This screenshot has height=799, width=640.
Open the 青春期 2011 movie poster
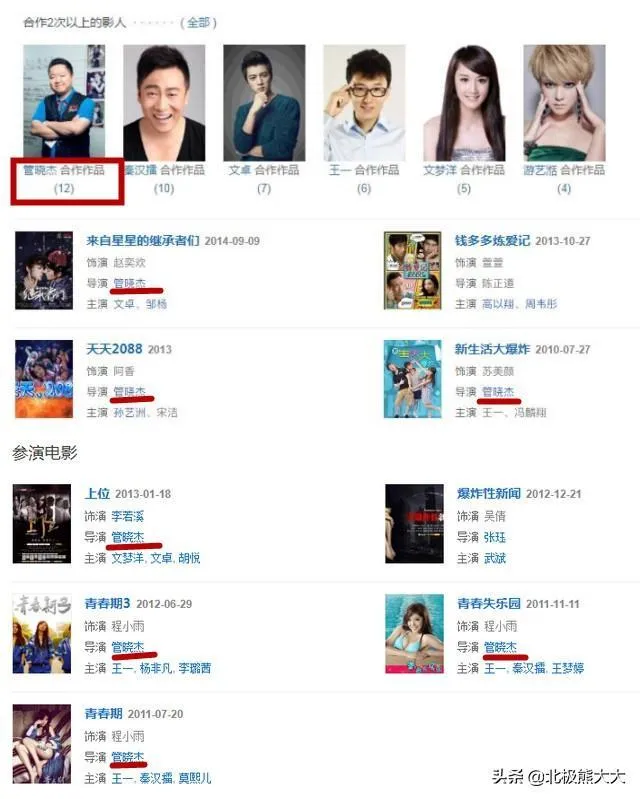[42, 744]
